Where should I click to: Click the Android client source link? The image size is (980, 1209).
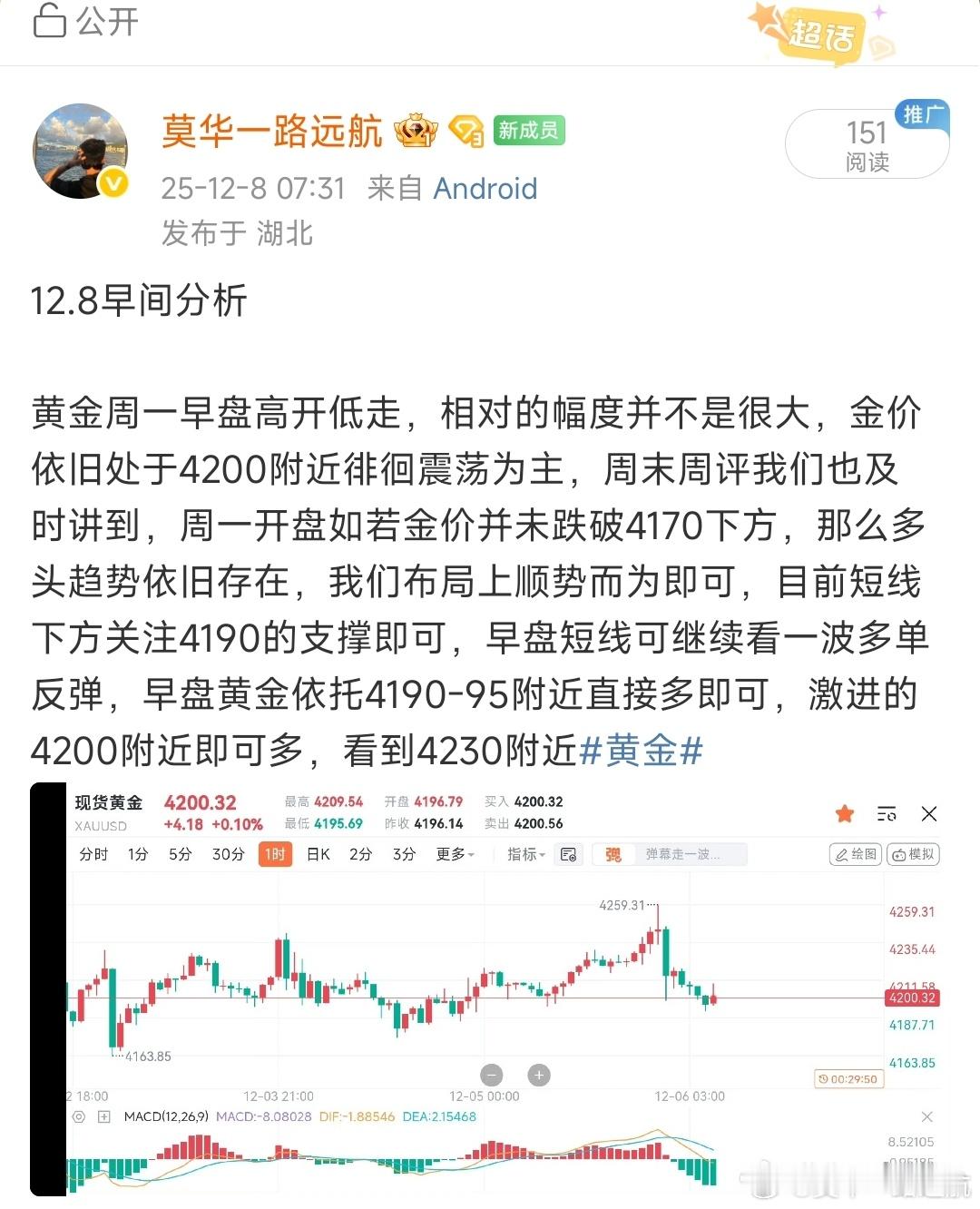click(x=485, y=188)
